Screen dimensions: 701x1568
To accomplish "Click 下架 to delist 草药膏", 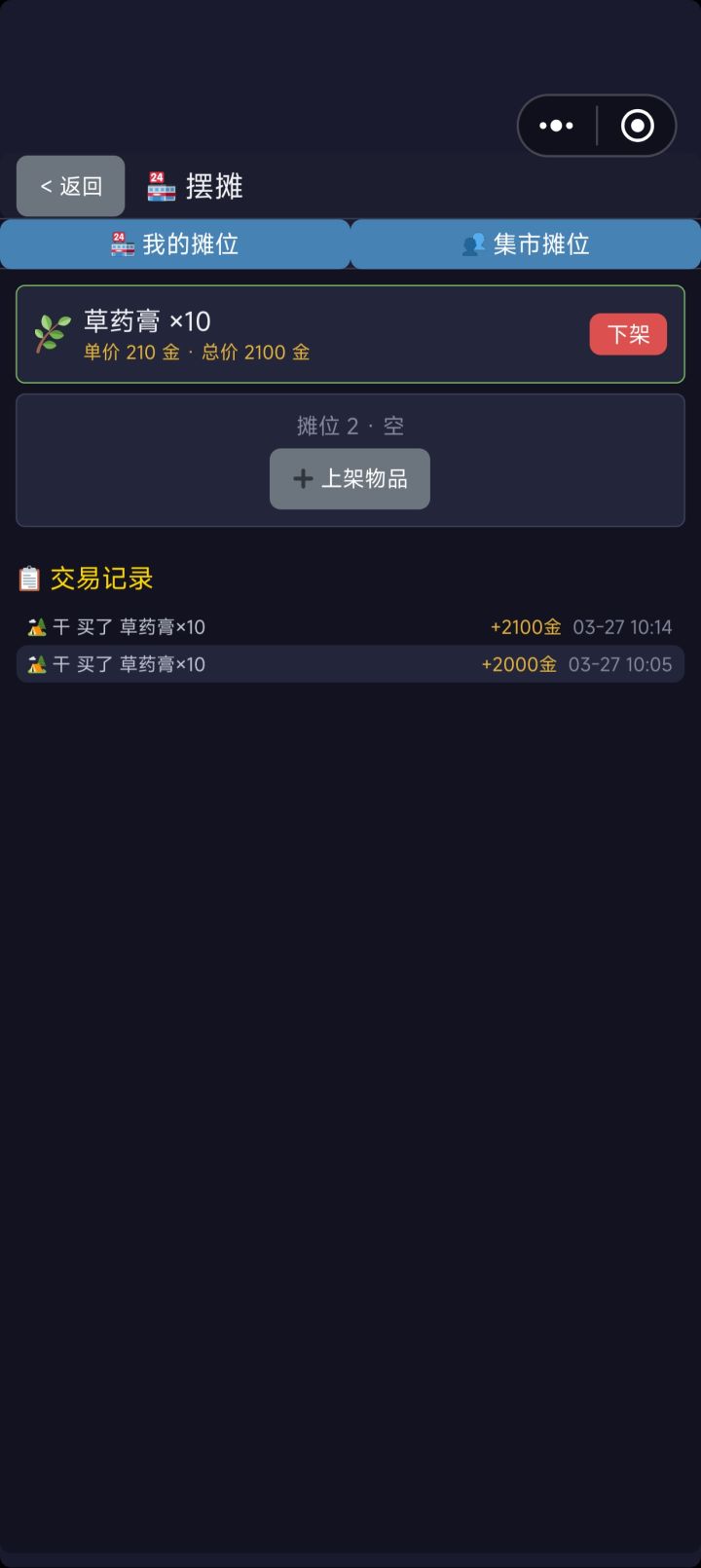I will 628,333.
